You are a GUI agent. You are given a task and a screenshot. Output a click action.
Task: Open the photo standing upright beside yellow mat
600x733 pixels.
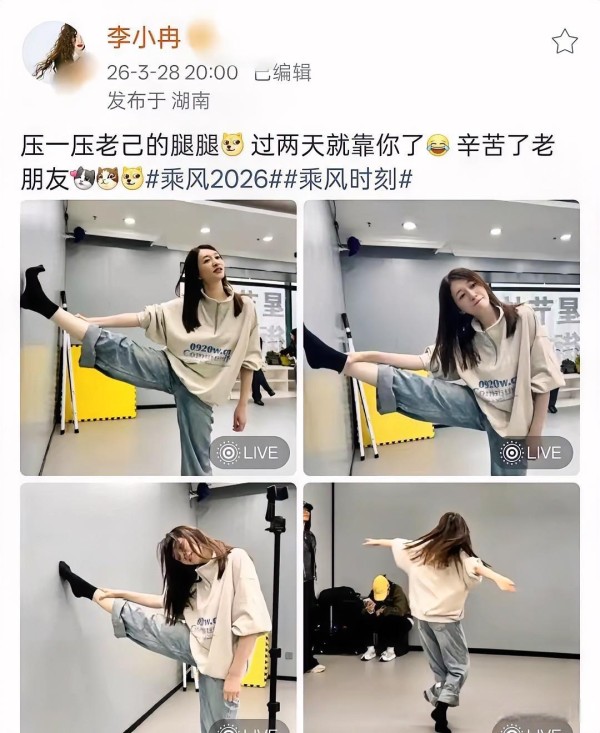(158, 337)
